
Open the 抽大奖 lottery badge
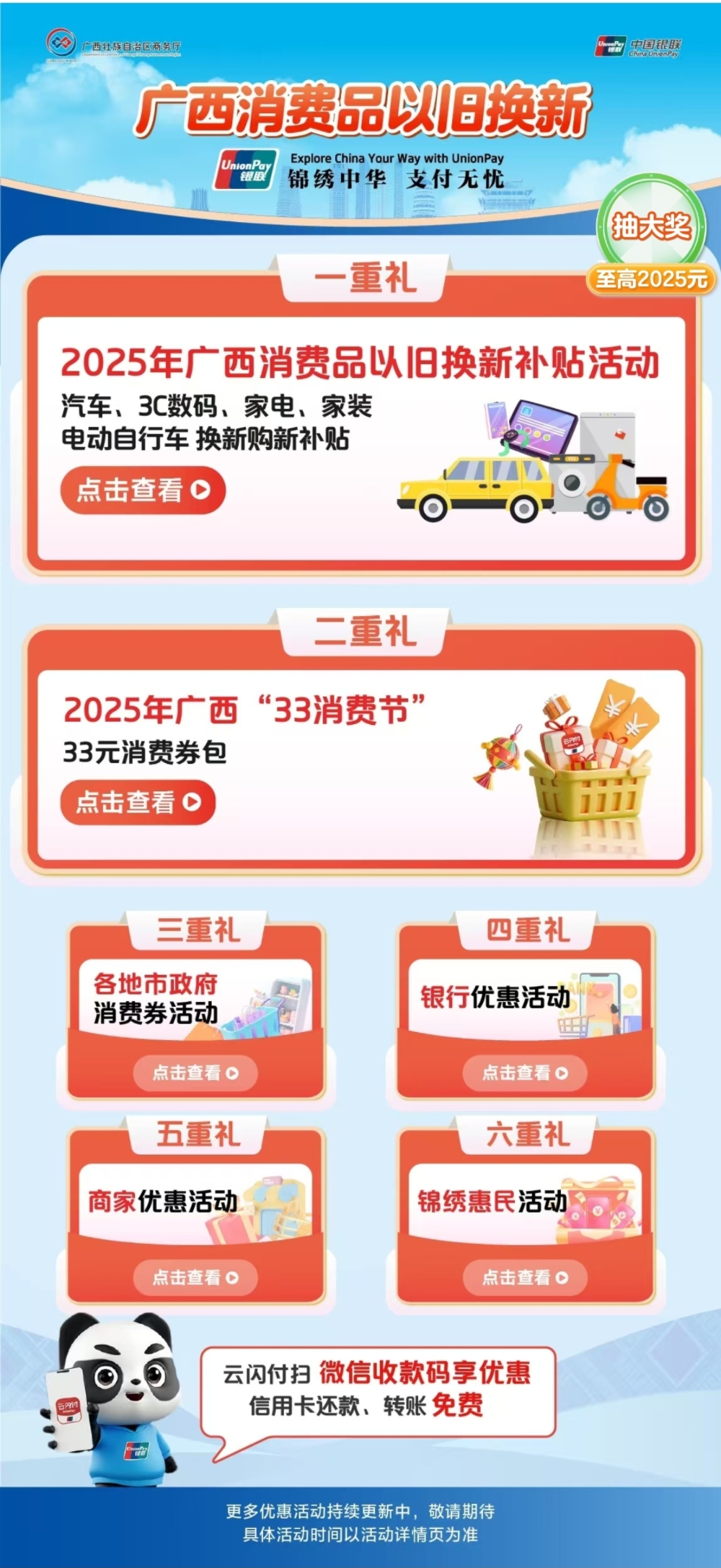[x=651, y=229]
